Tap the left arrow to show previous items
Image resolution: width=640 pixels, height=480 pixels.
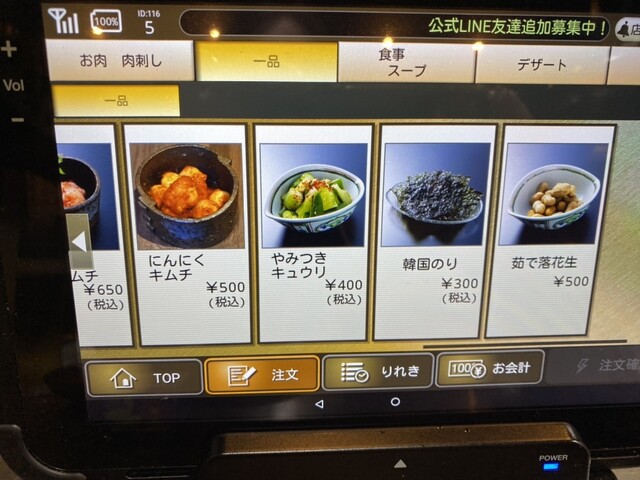79,241
